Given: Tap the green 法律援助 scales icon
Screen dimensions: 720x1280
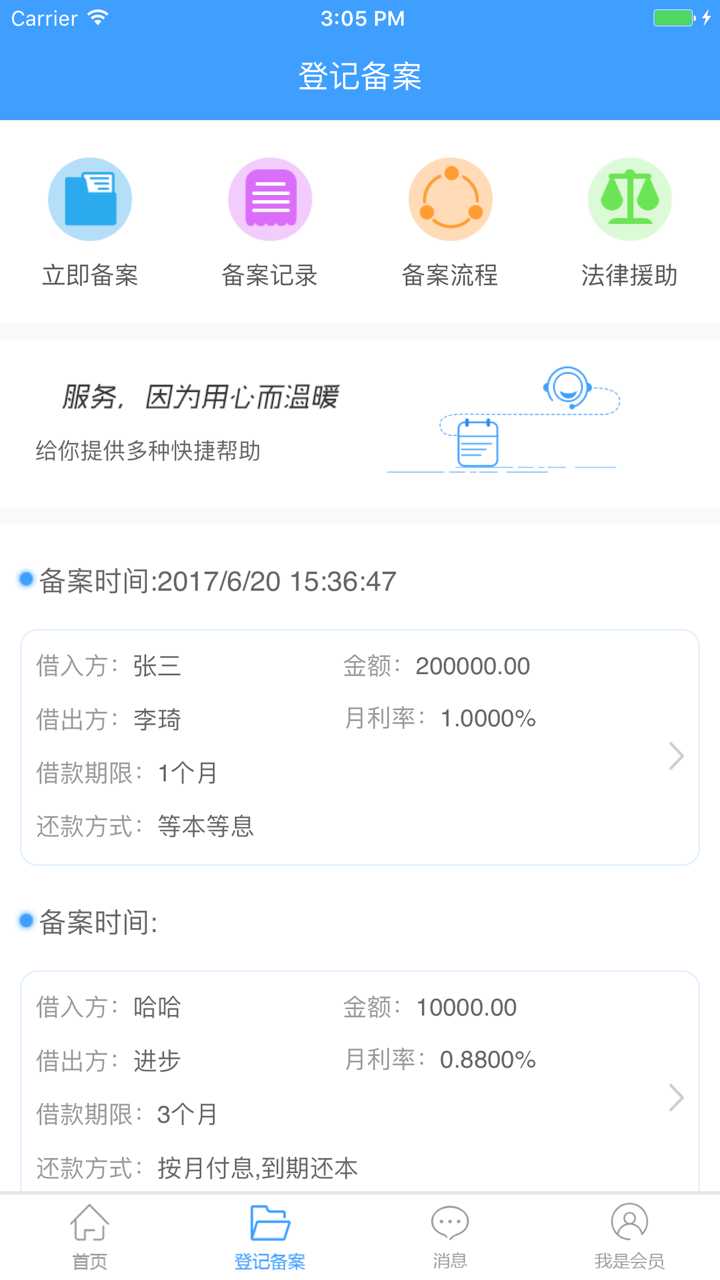Looking at the screenshot, I should click(630, 198).
